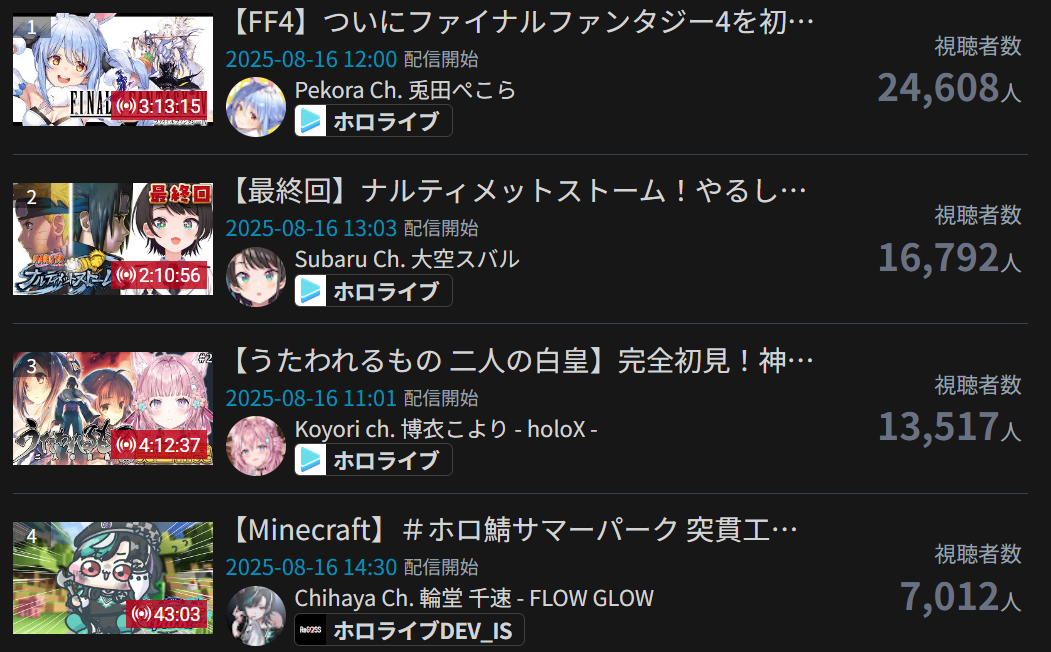This screenshot has height=652, width=1051.
Task: Select ホロライブ tag under Subaru Ch.
Action: [x=373, y=291]
